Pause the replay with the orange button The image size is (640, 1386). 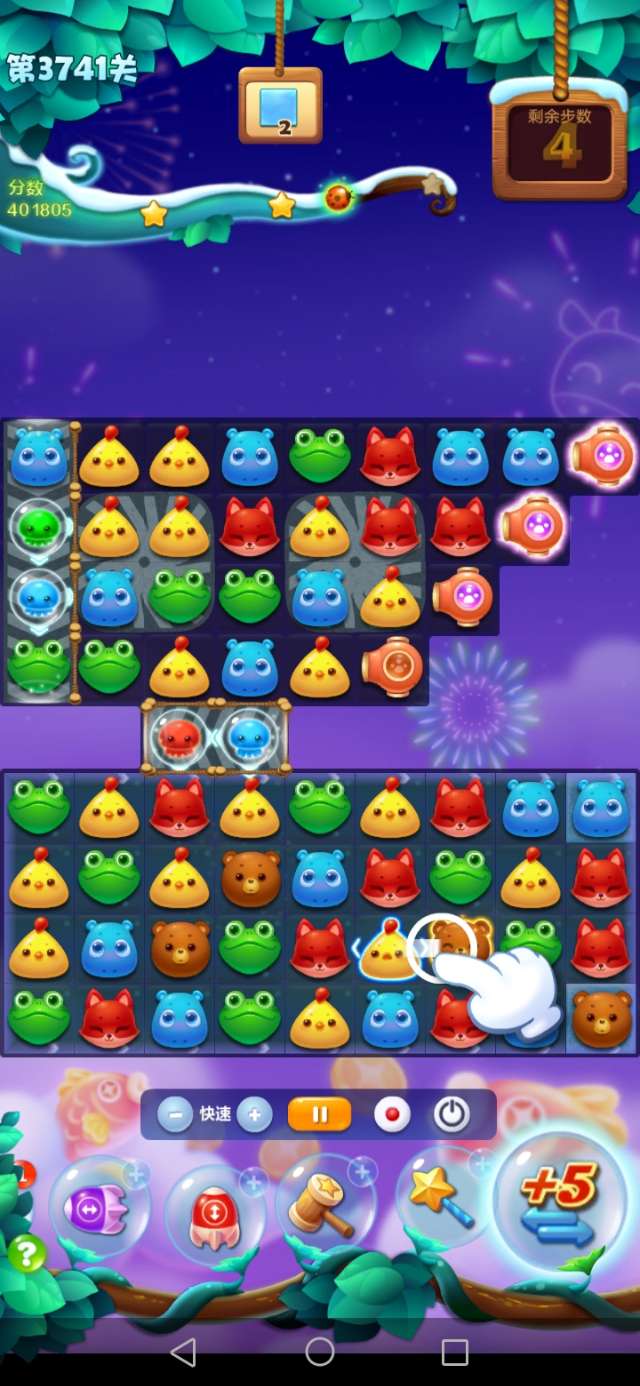click(x=319, y=1114)
